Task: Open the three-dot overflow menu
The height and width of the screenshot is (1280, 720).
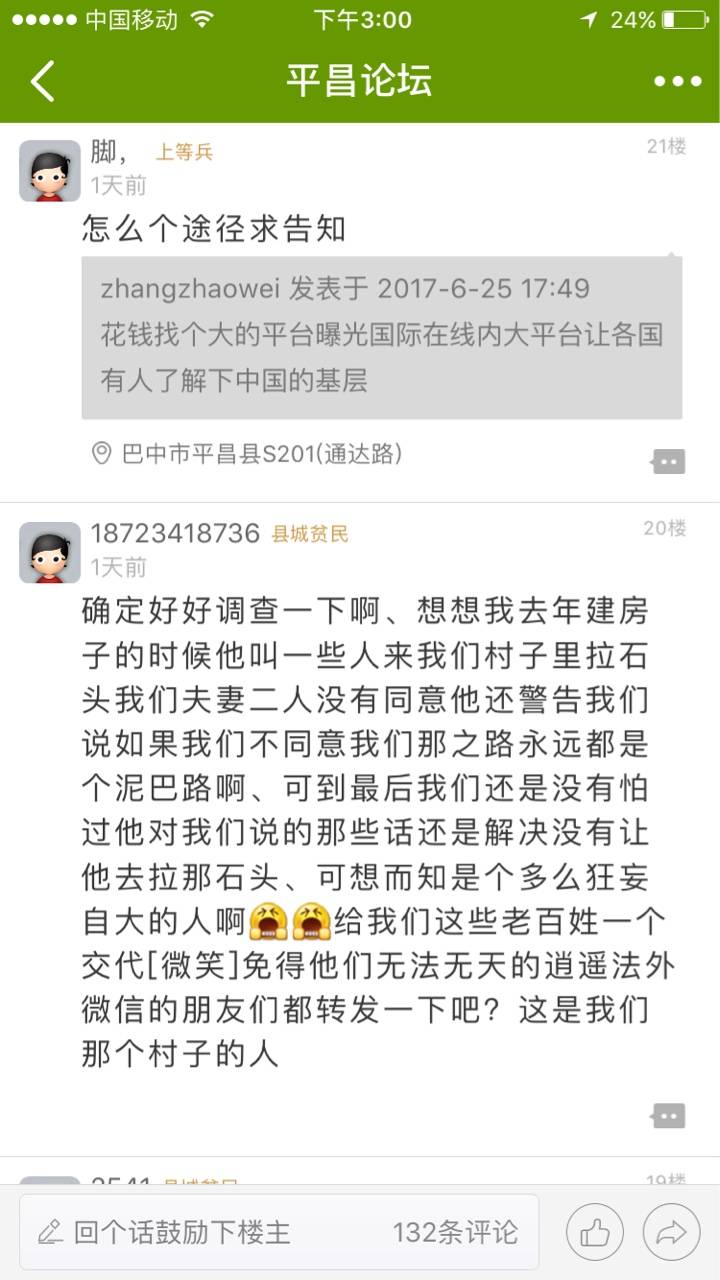Action: [678, 81]
